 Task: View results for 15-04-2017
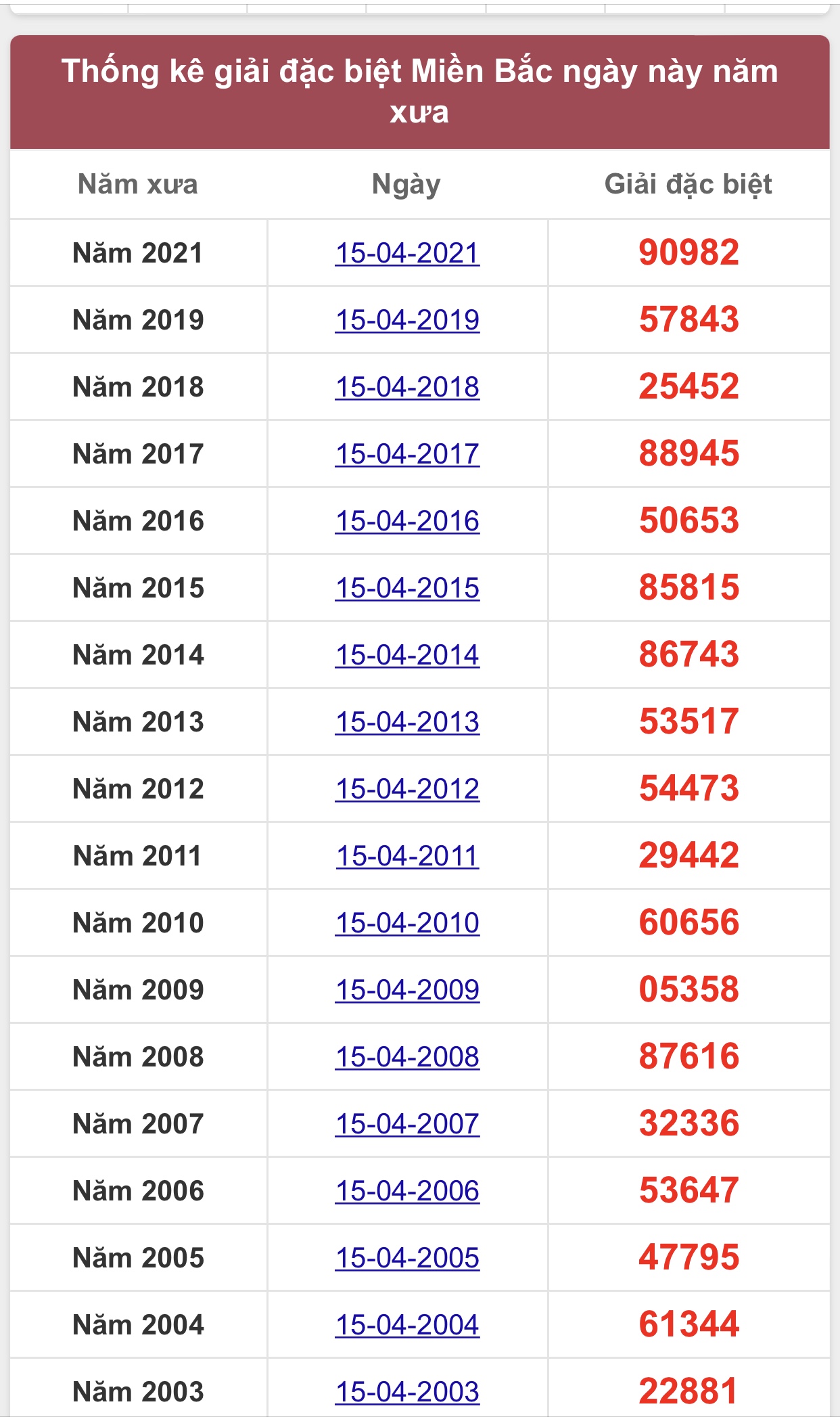(407, 454)
